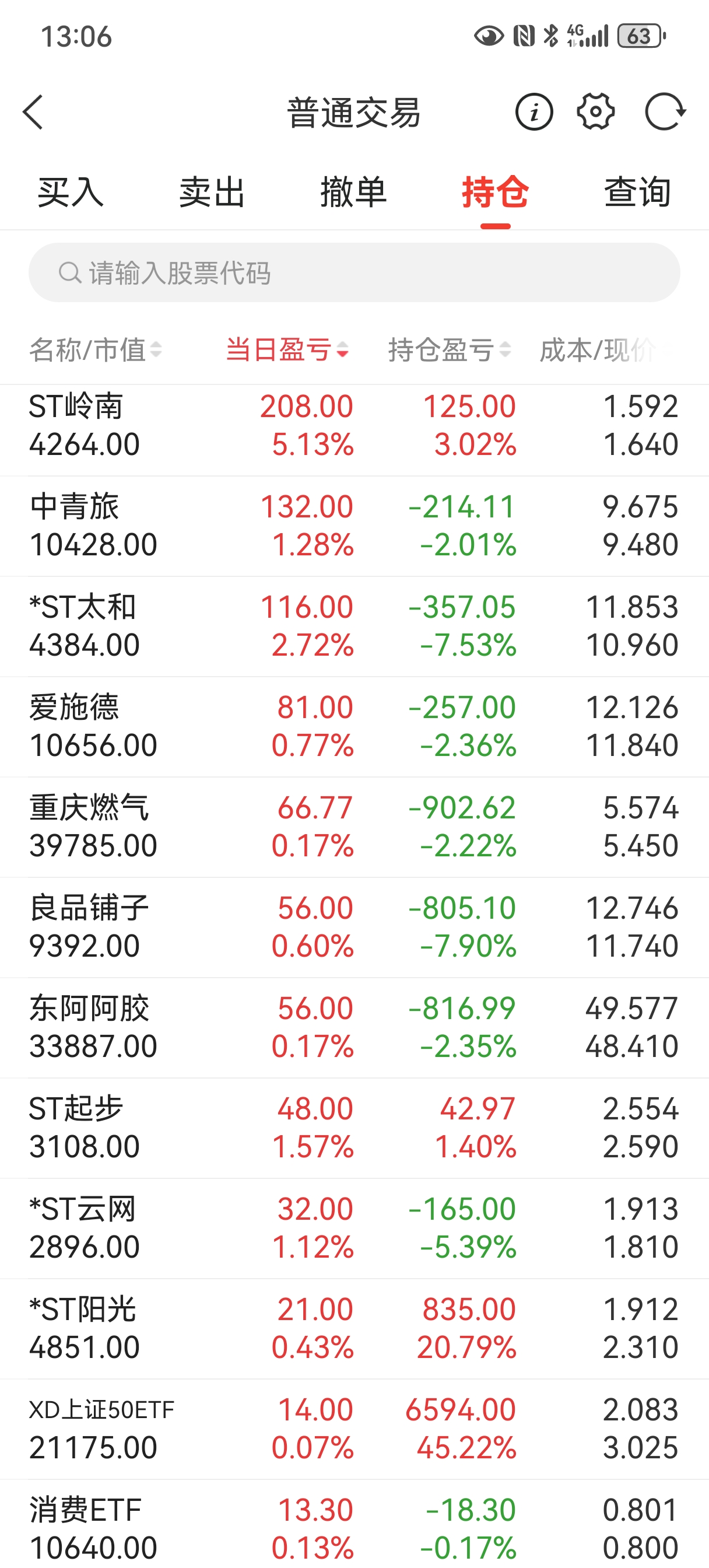Open the settings gear icon
This screenshot has width=709, height=1568.
(595, 113)
